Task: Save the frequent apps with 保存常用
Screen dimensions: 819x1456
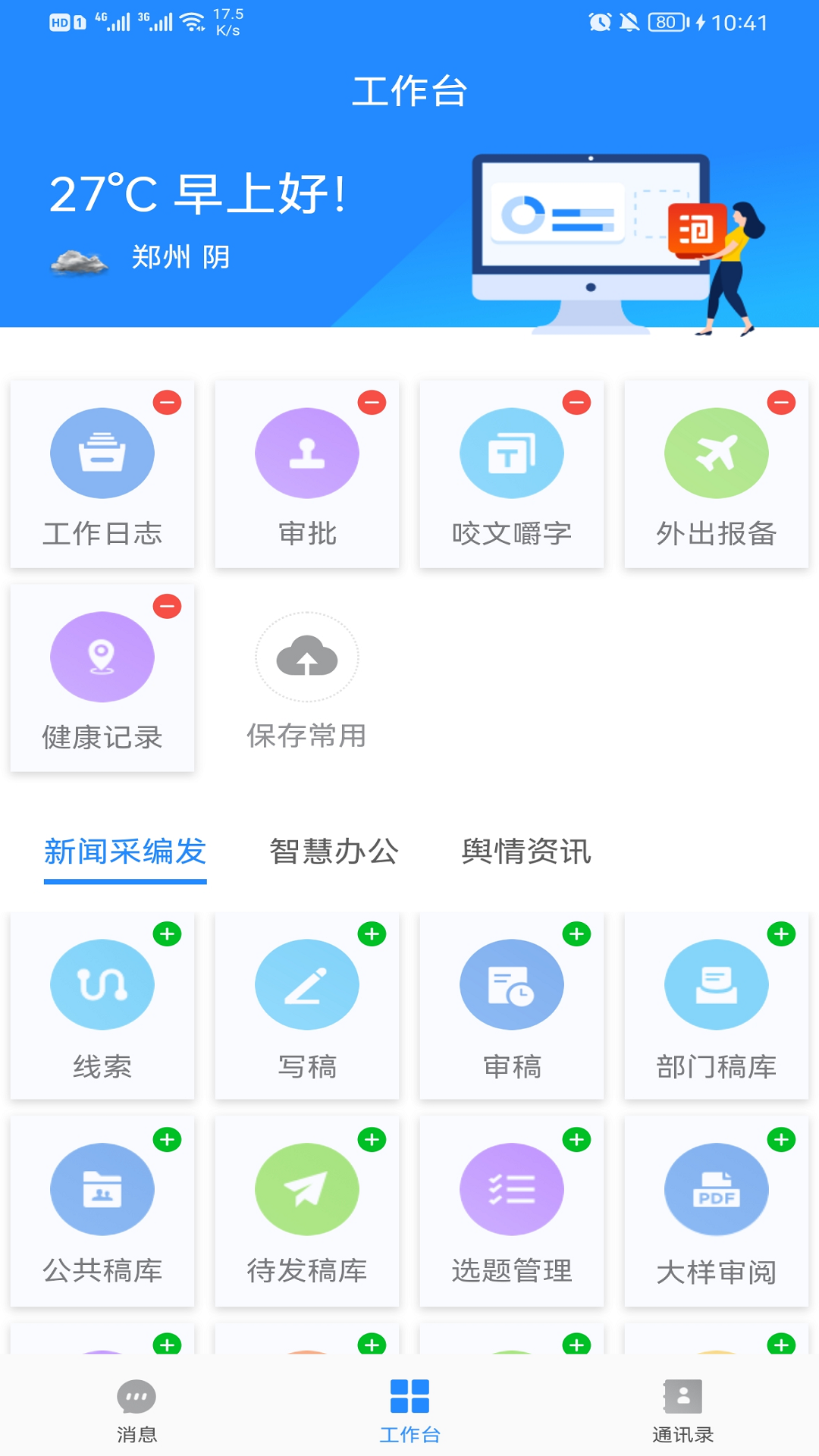Action: pos(307,680)
